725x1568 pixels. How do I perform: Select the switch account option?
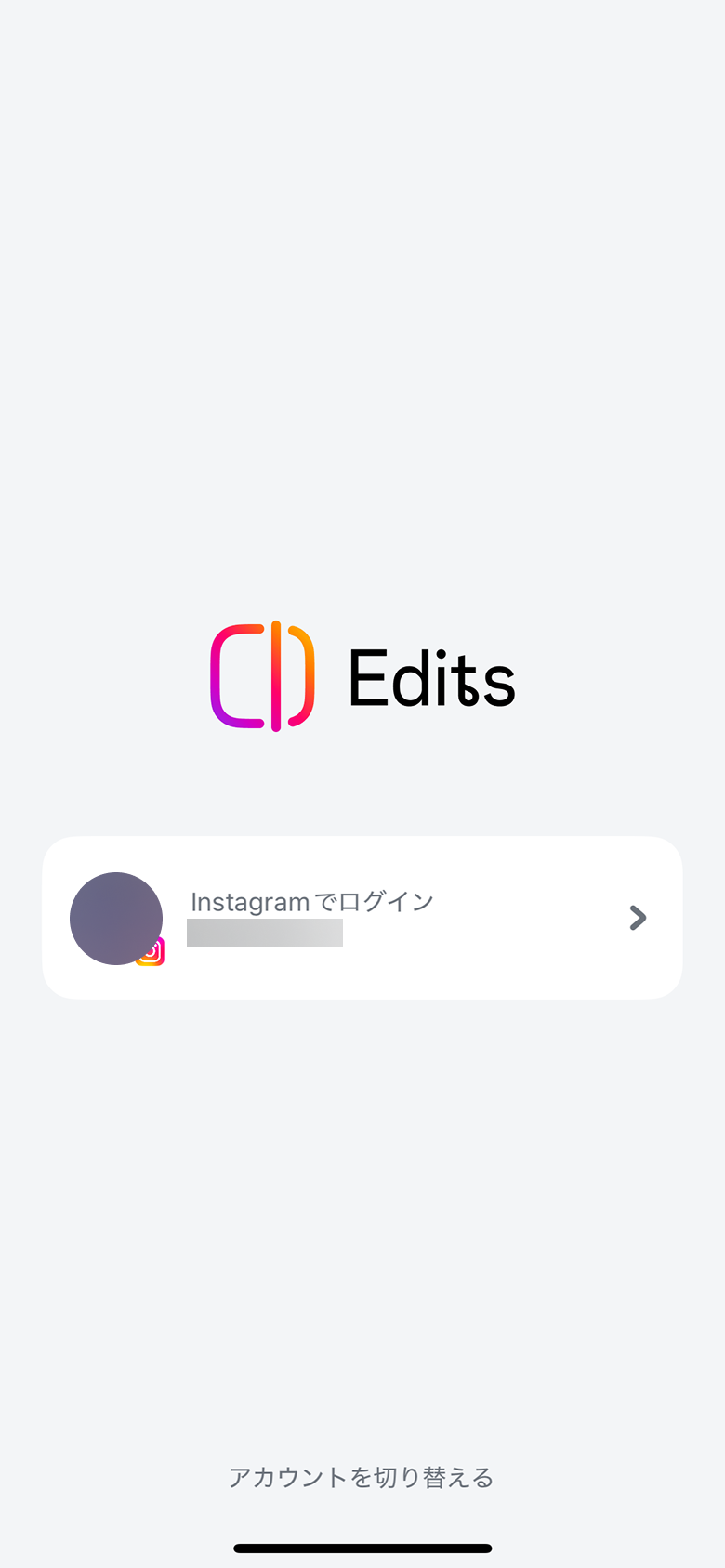click(362, 1477)
